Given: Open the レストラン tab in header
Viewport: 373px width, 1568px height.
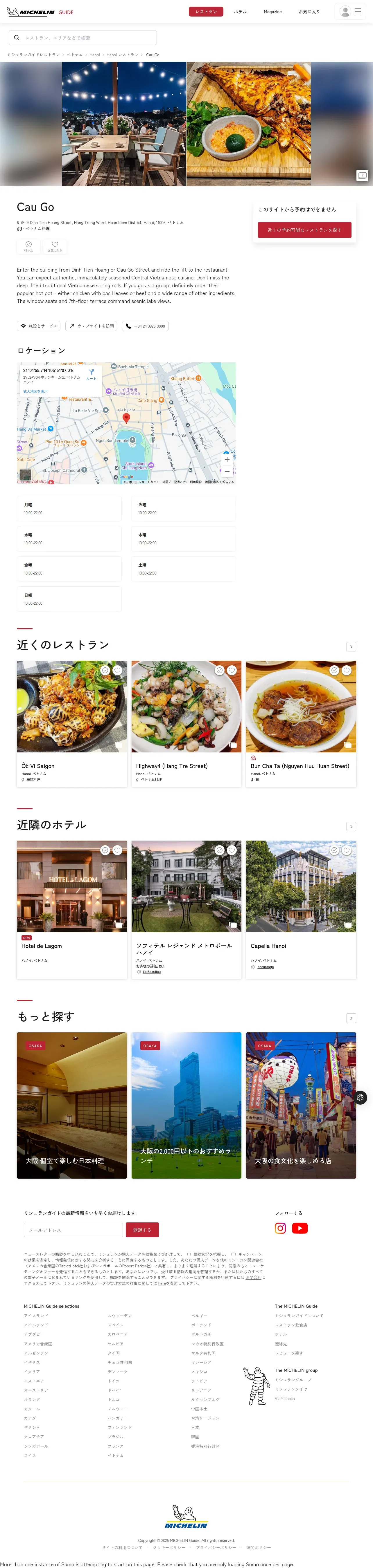Looking at the screenshot, I should pos(206,12).
